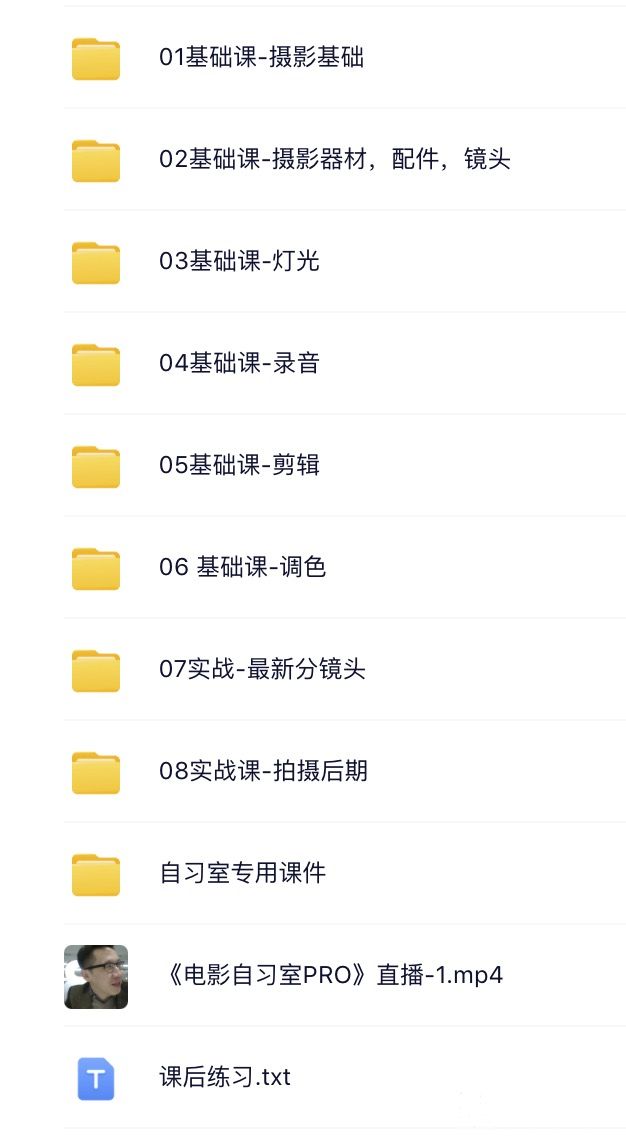Open folder 01基础课-摄影基础
The width and height of the screenshot is (626, 1140).
click(x=261, y=58)
